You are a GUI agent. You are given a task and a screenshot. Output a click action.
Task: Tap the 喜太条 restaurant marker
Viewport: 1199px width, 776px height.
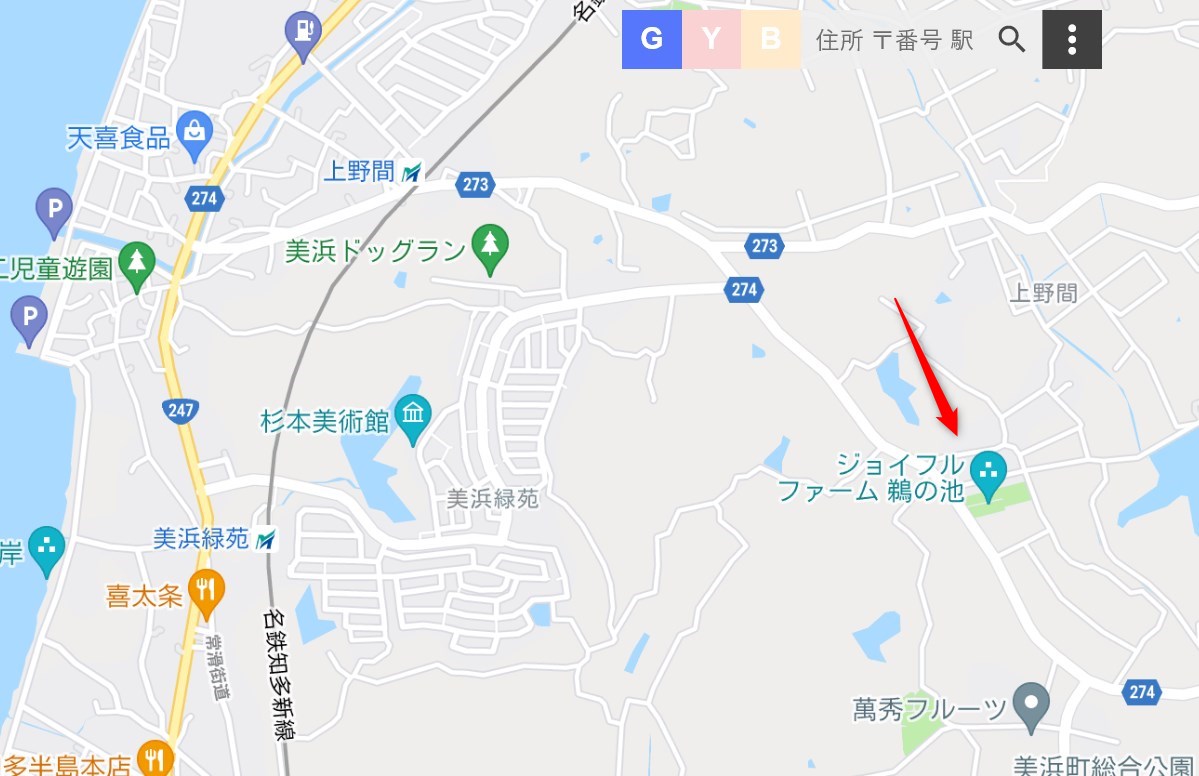(205, 591)
